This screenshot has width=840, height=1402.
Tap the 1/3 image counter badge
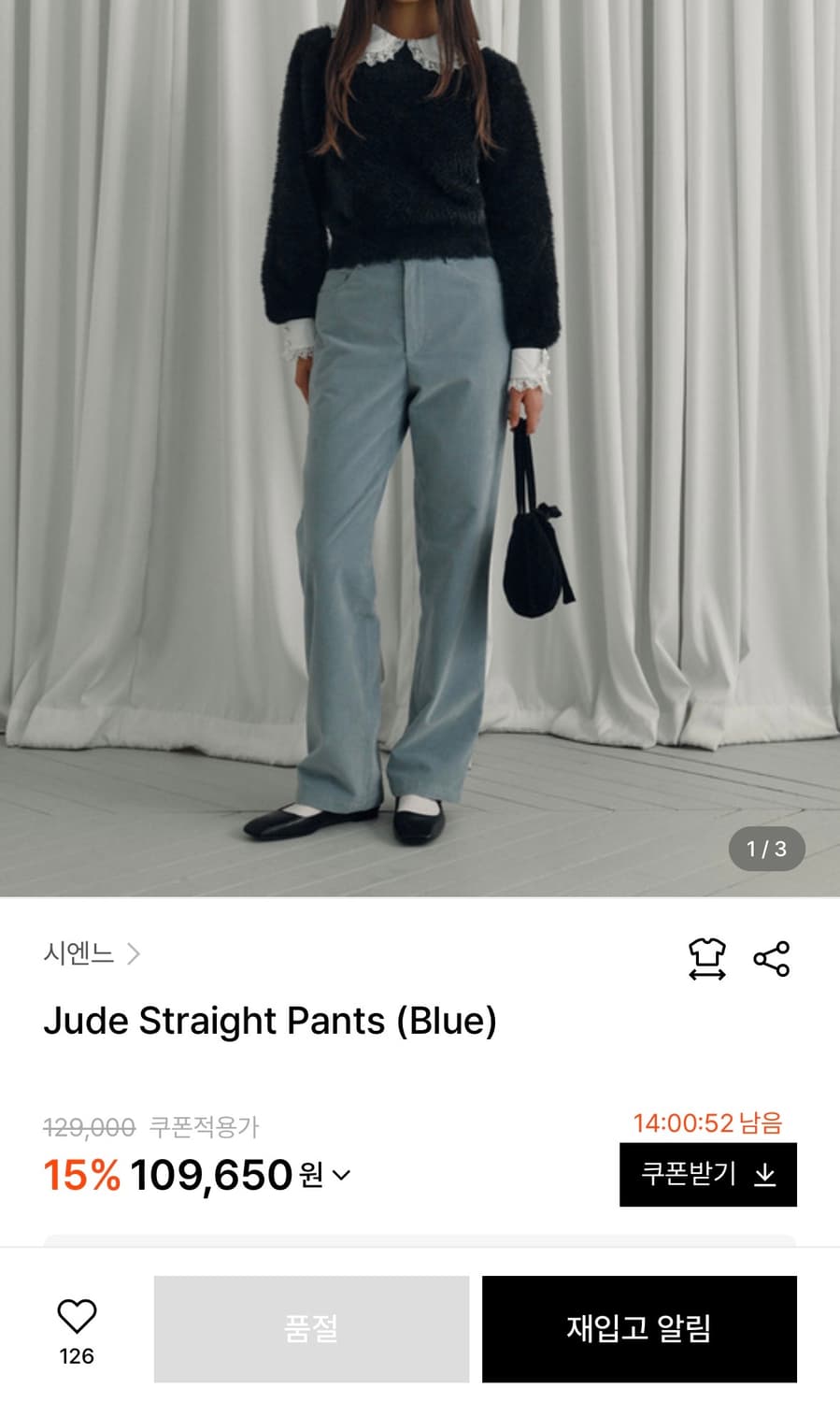tap(768, 849)
